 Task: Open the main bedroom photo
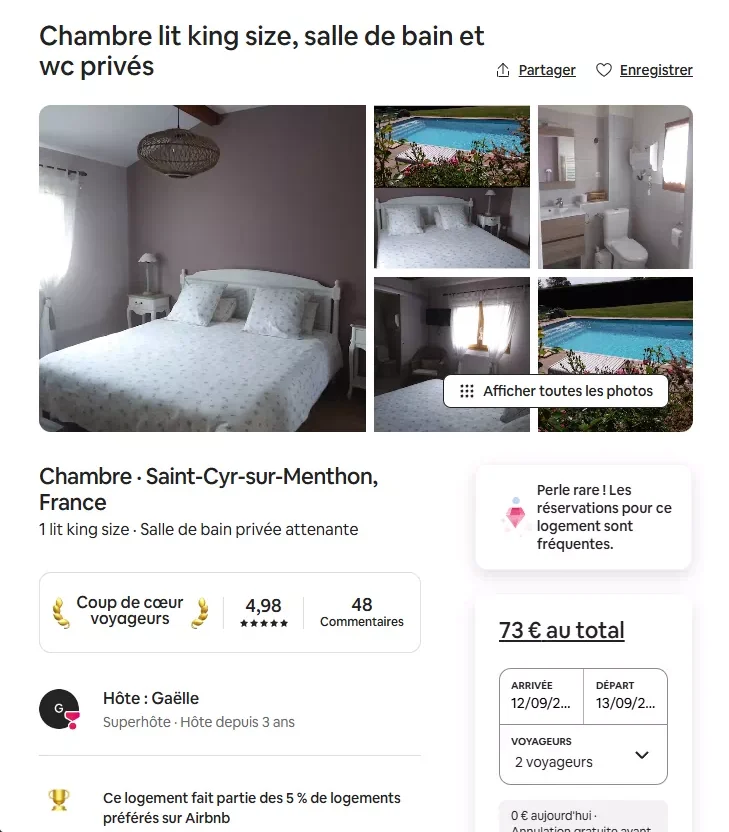coord(202,268)
